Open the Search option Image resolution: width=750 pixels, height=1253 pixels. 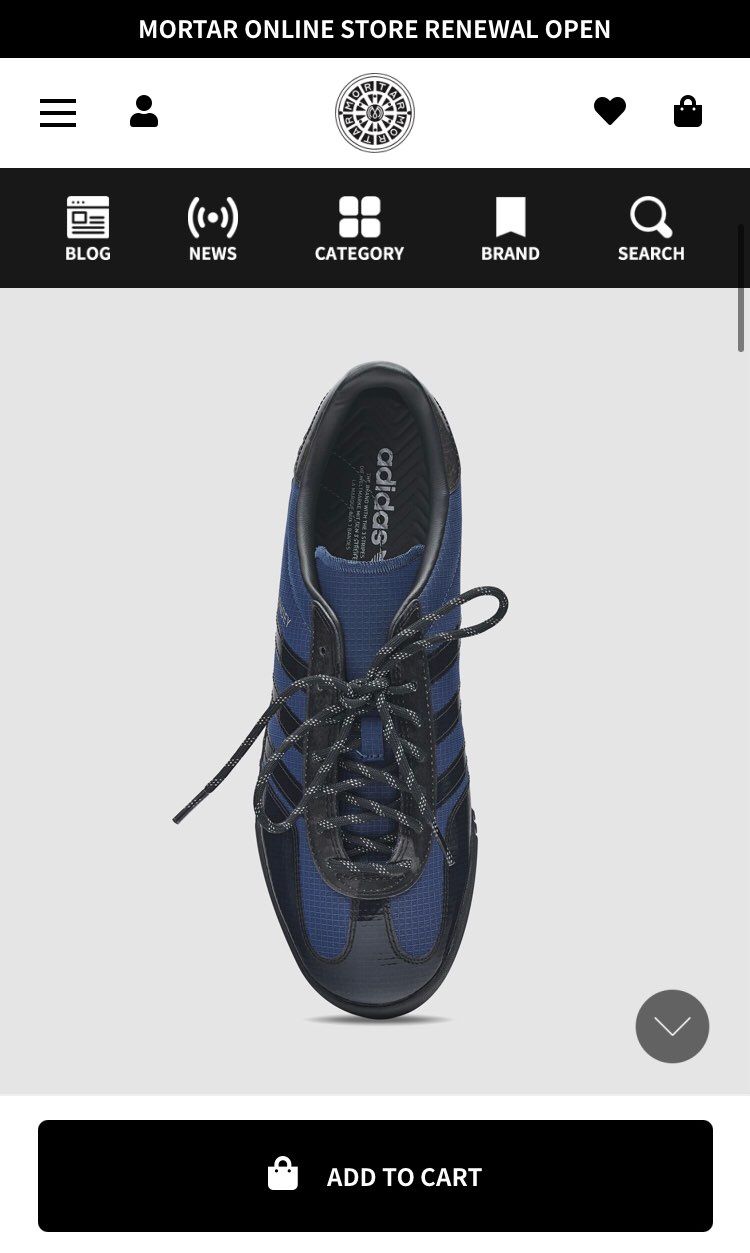click(x=651, y=229)
